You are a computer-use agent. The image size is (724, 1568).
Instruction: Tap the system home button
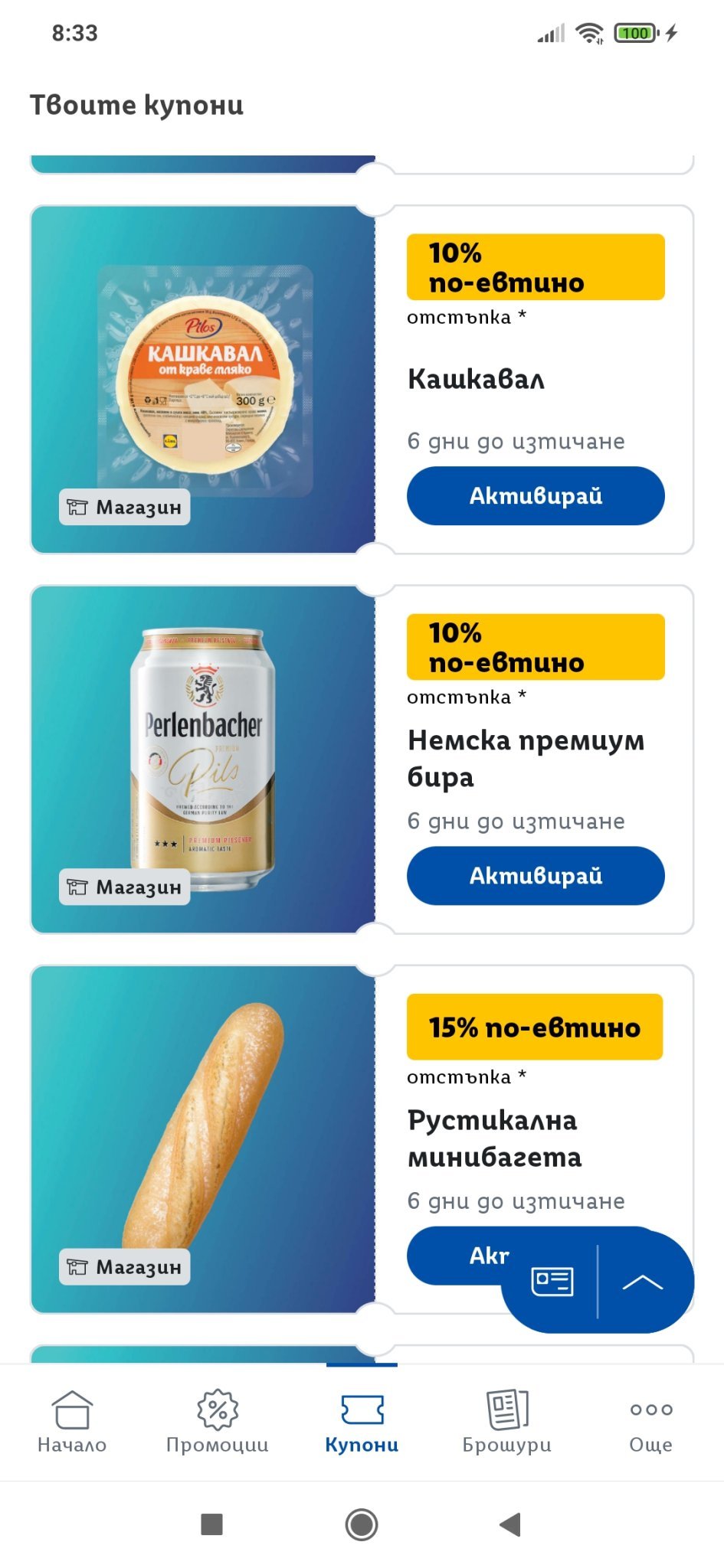[362, 1524]
